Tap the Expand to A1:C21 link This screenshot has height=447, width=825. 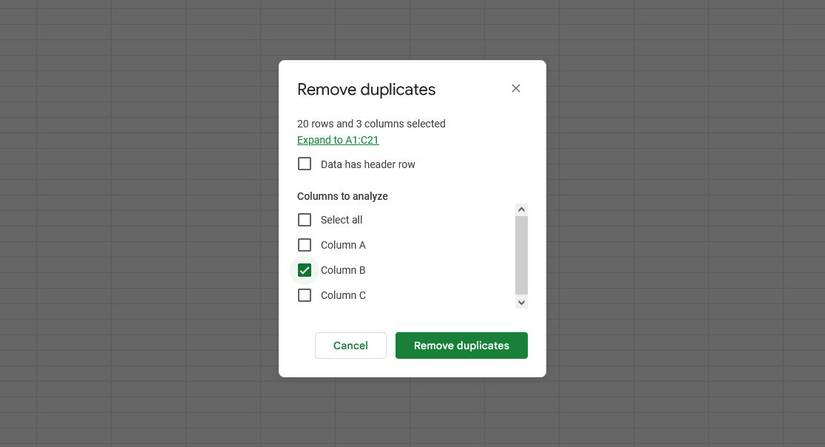[338, 140]
